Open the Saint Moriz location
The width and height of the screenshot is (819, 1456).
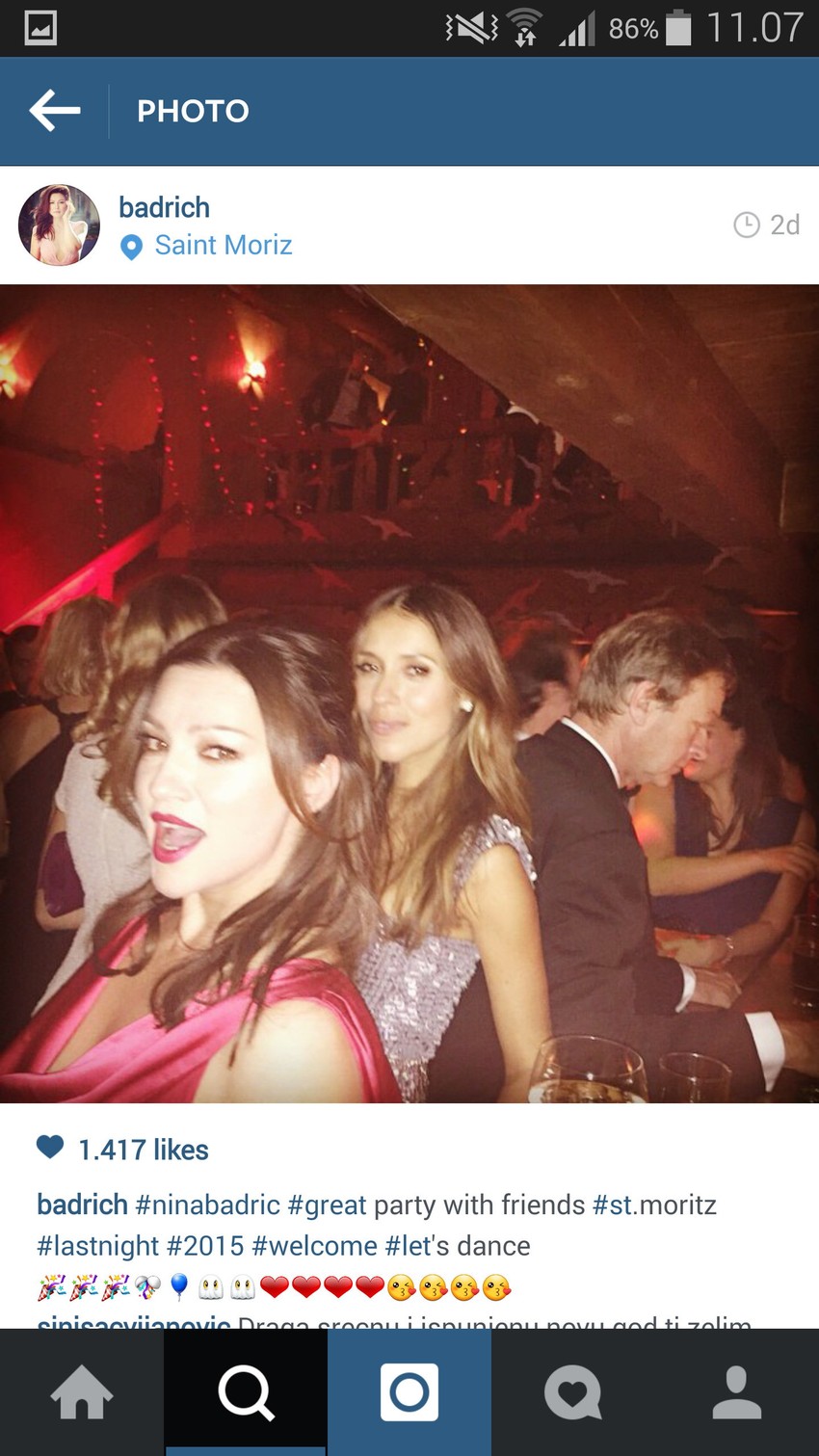pos(223,246)
